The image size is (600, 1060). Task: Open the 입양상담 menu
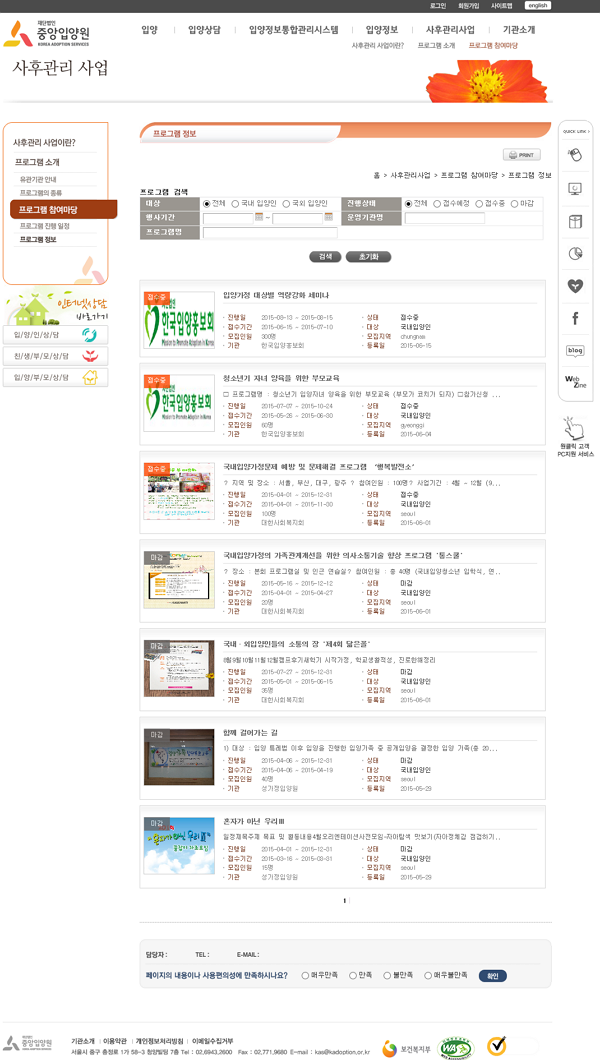pos(204,30)
